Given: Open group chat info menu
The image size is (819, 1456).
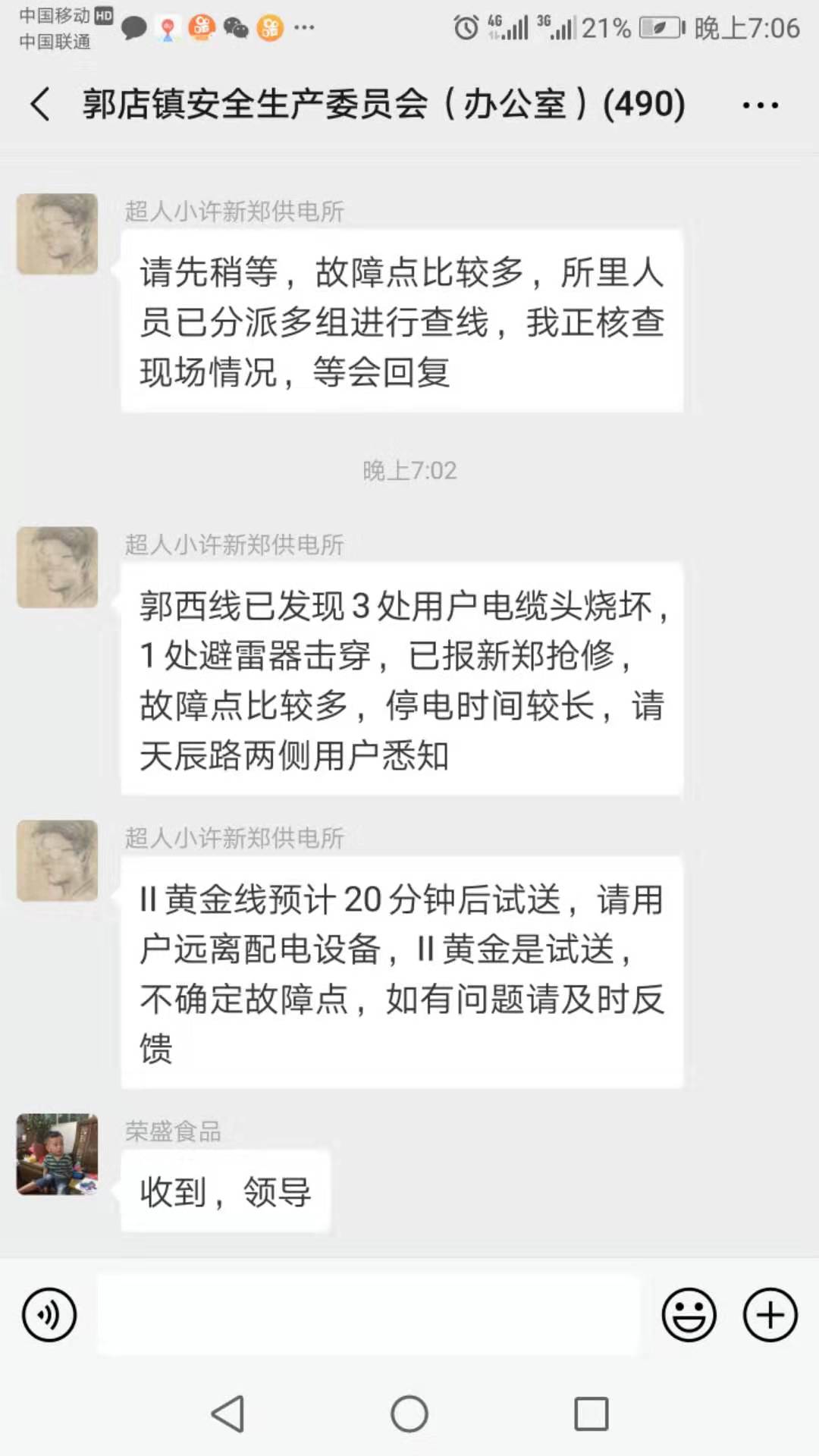Looking at the screenshot, I should pyautogui.click(x=760, y=105).
